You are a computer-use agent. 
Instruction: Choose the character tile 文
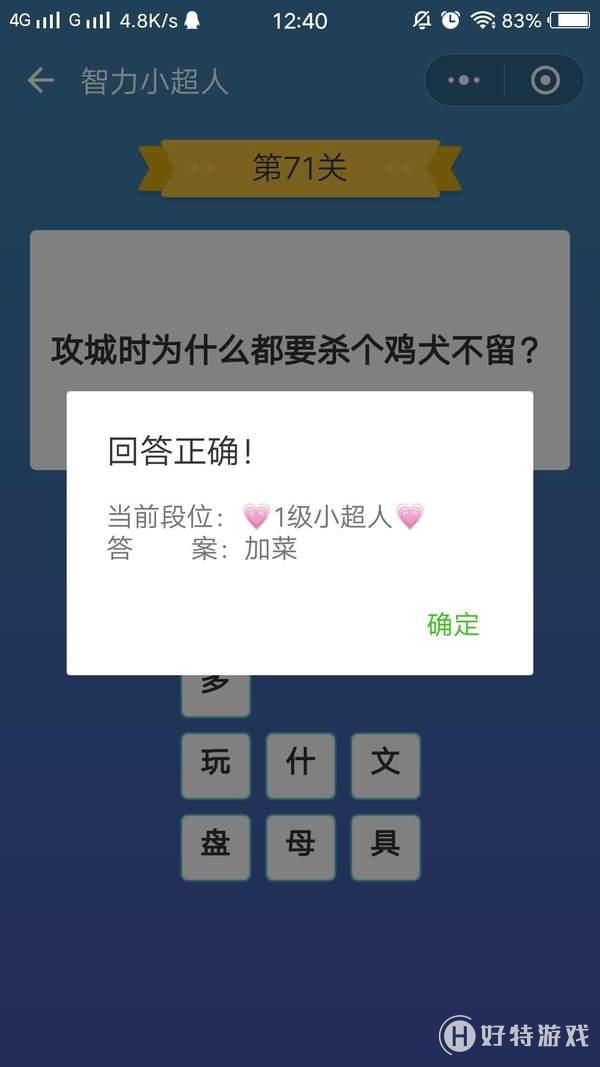pos(385,765)
